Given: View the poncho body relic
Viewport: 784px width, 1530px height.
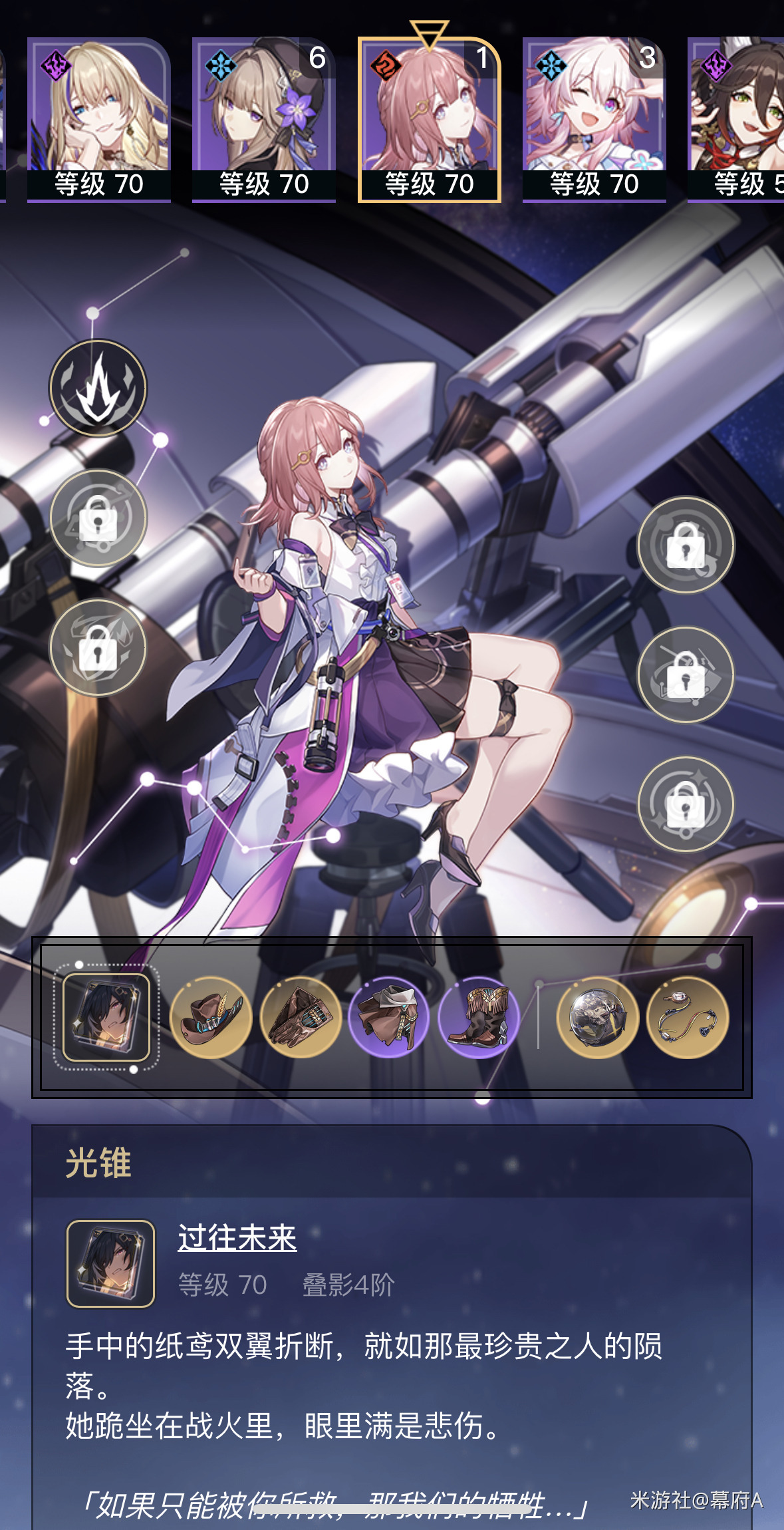Looking at the screenshot, I should point(390,1017).
